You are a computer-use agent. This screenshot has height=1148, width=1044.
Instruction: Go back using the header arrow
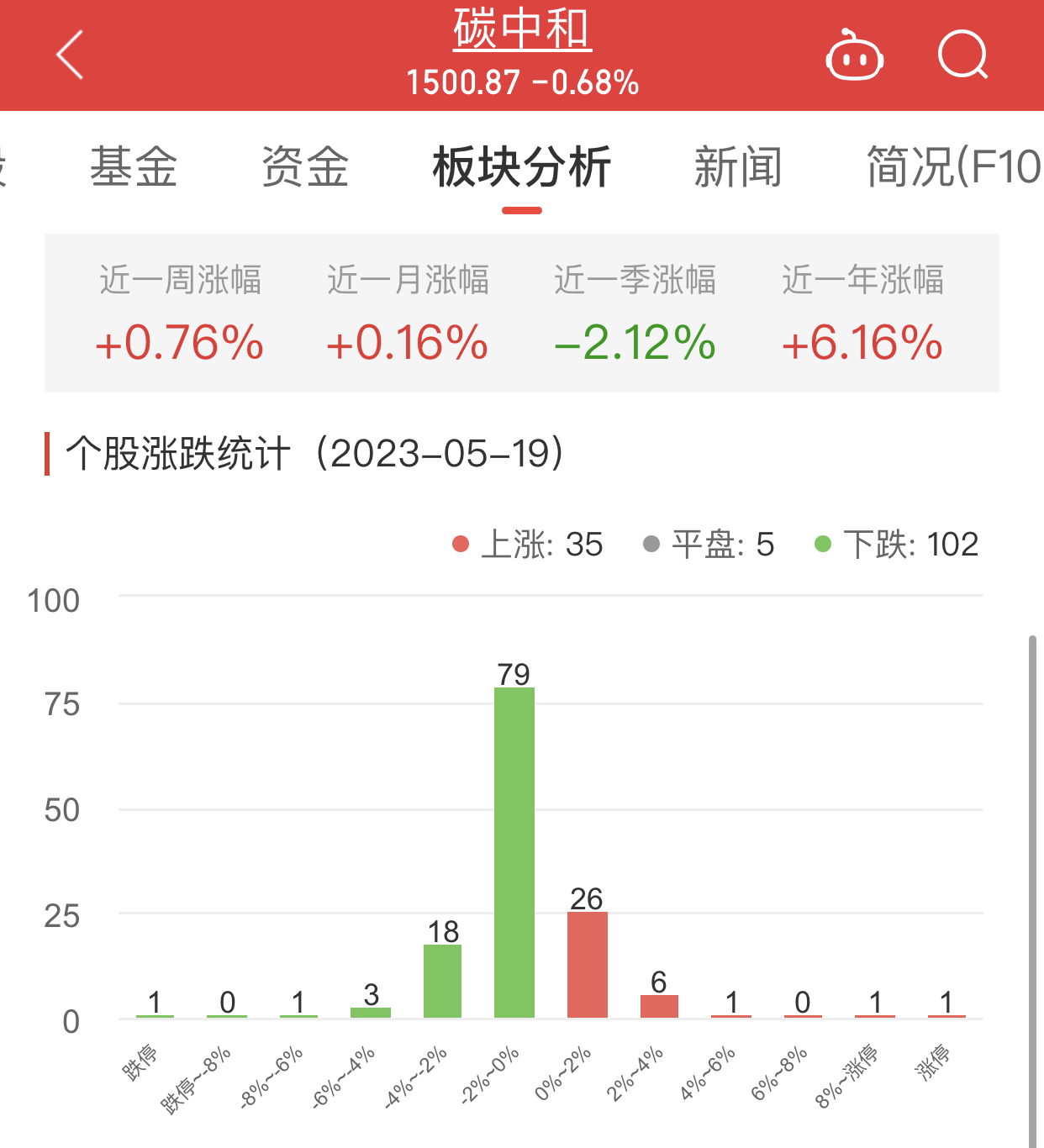click(71, 55)
